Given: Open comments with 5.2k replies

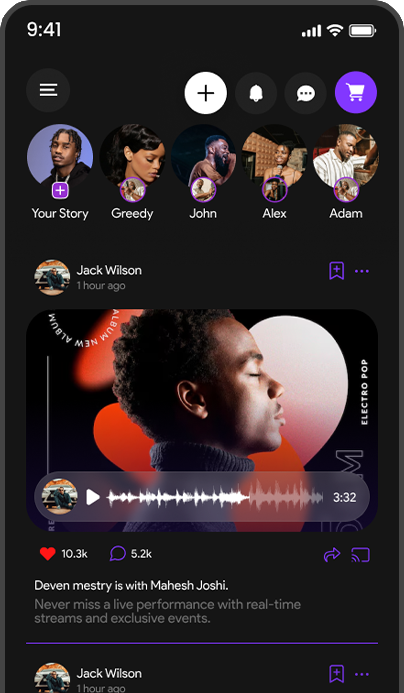Looking at the screenshot, I should coord(118,553).
